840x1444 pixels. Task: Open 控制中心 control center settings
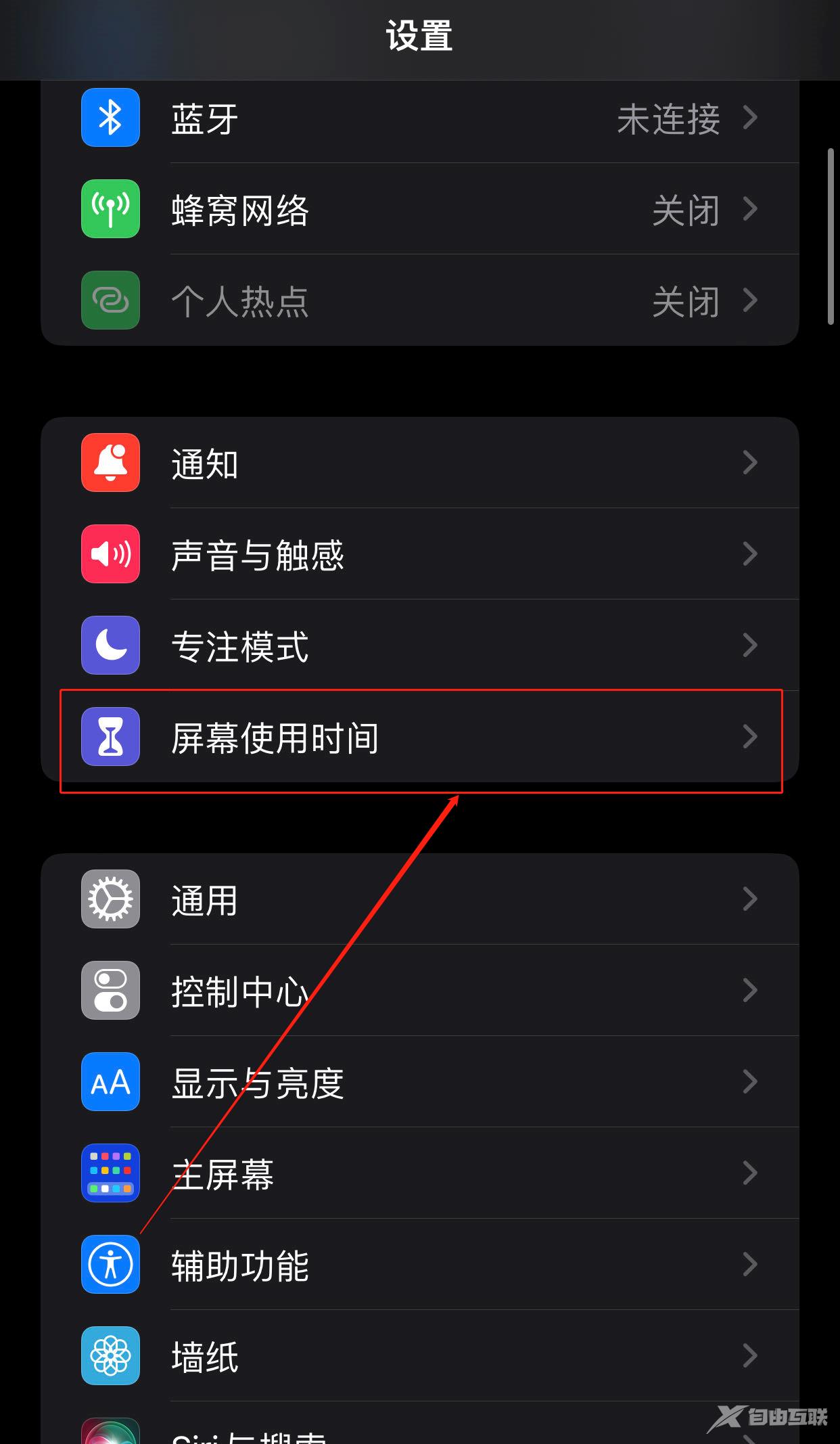[420, 991]
